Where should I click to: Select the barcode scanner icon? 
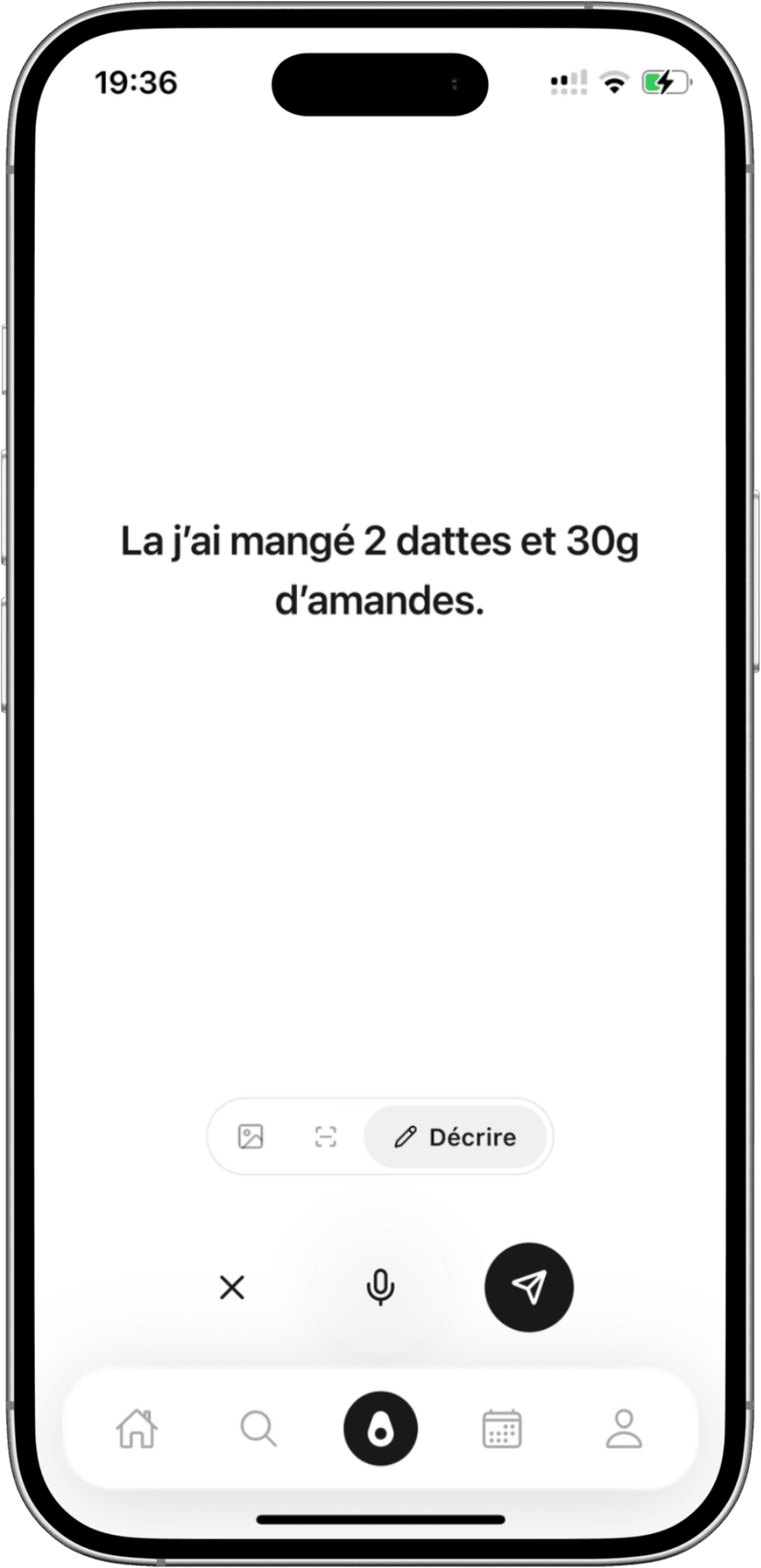pos(325,1136)
